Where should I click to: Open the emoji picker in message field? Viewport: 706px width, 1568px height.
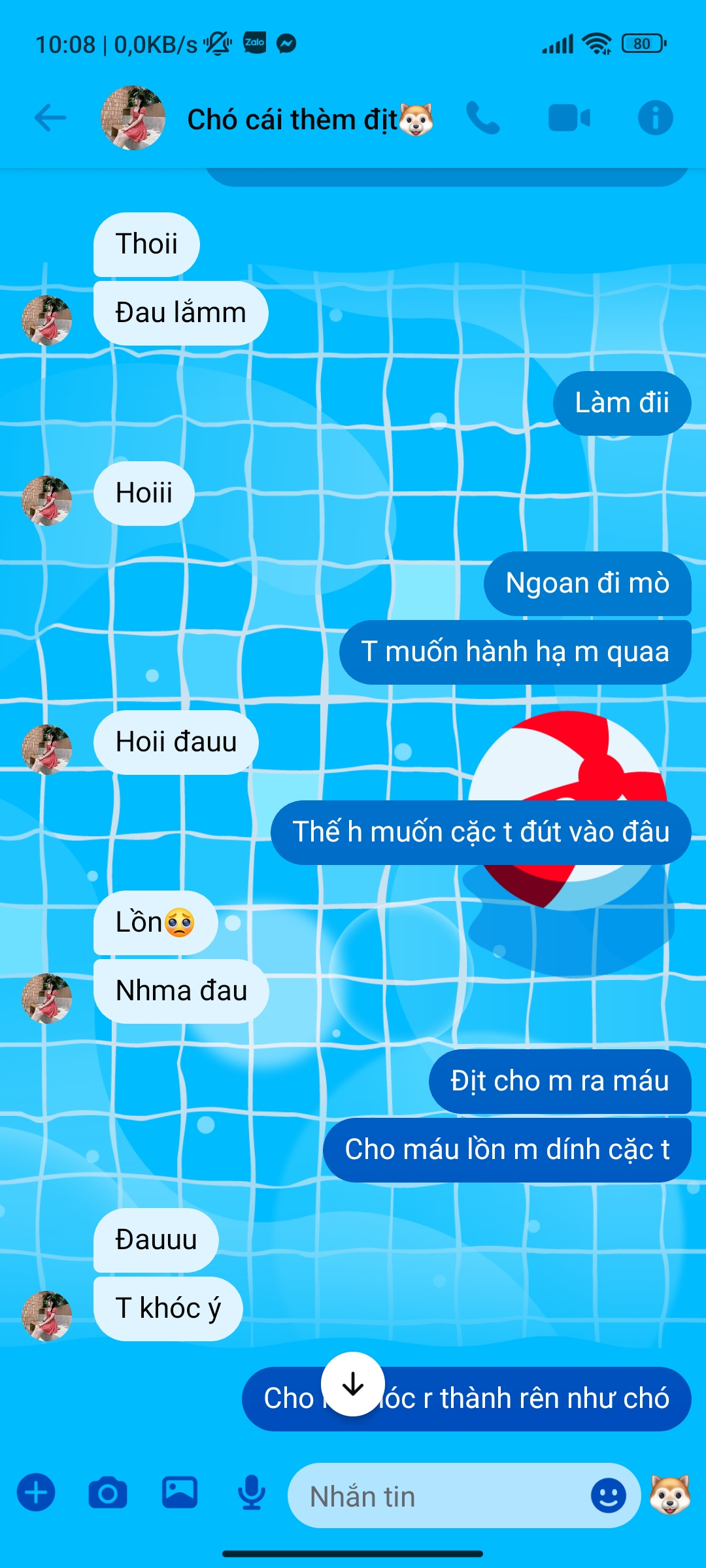coord(608,1495)
